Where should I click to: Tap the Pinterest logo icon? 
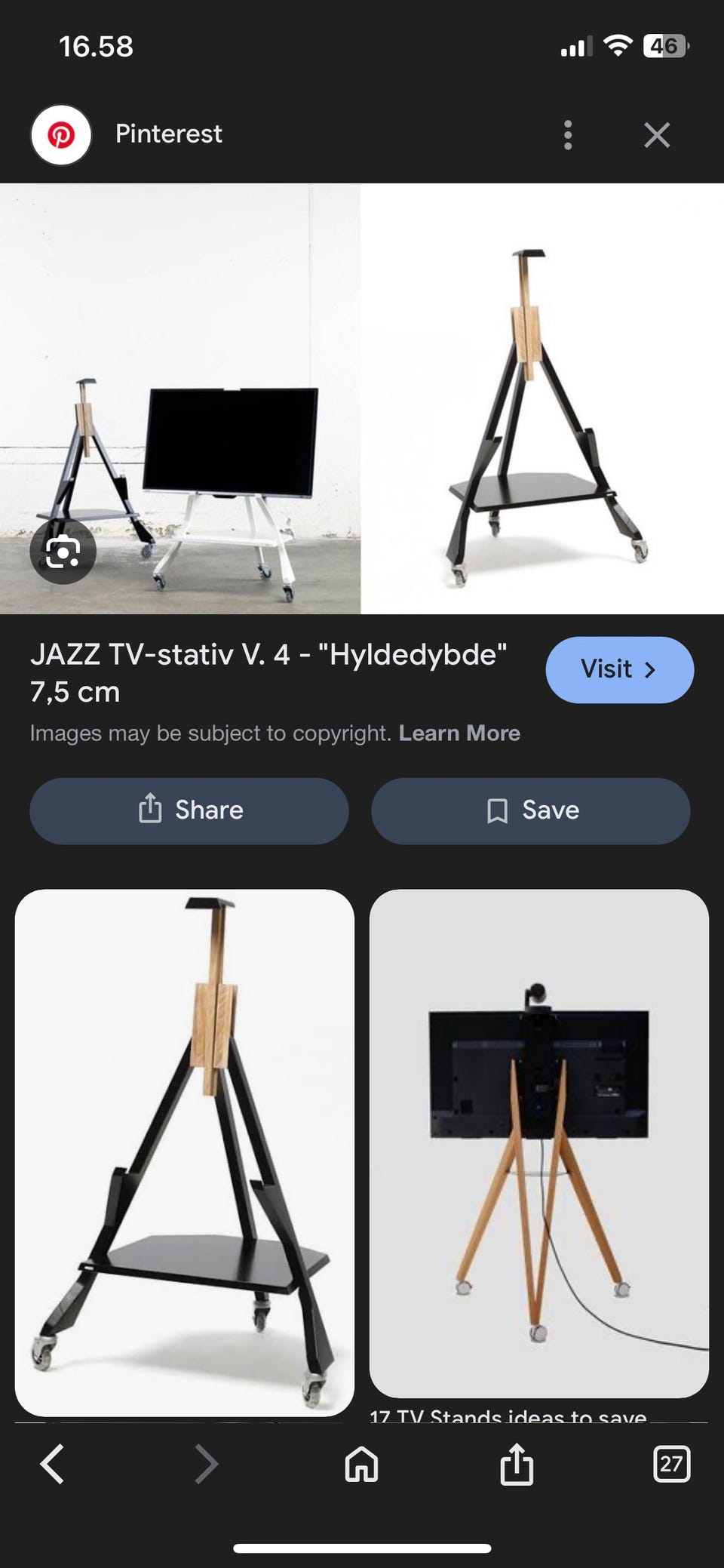click(62, 134)
